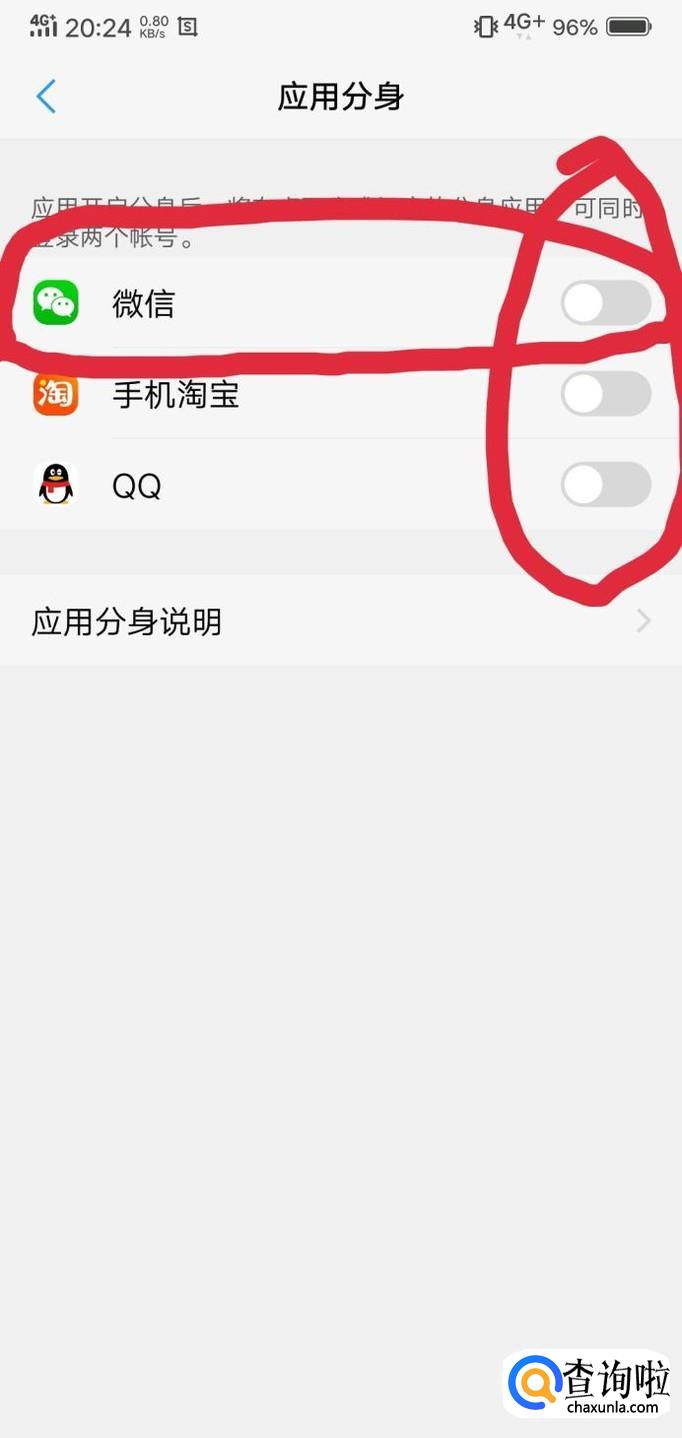Image resolution: width=682 pixels, height=1438 pixels.
Task: Toggle the QQ app clone switch
Action: pos(605,486)
